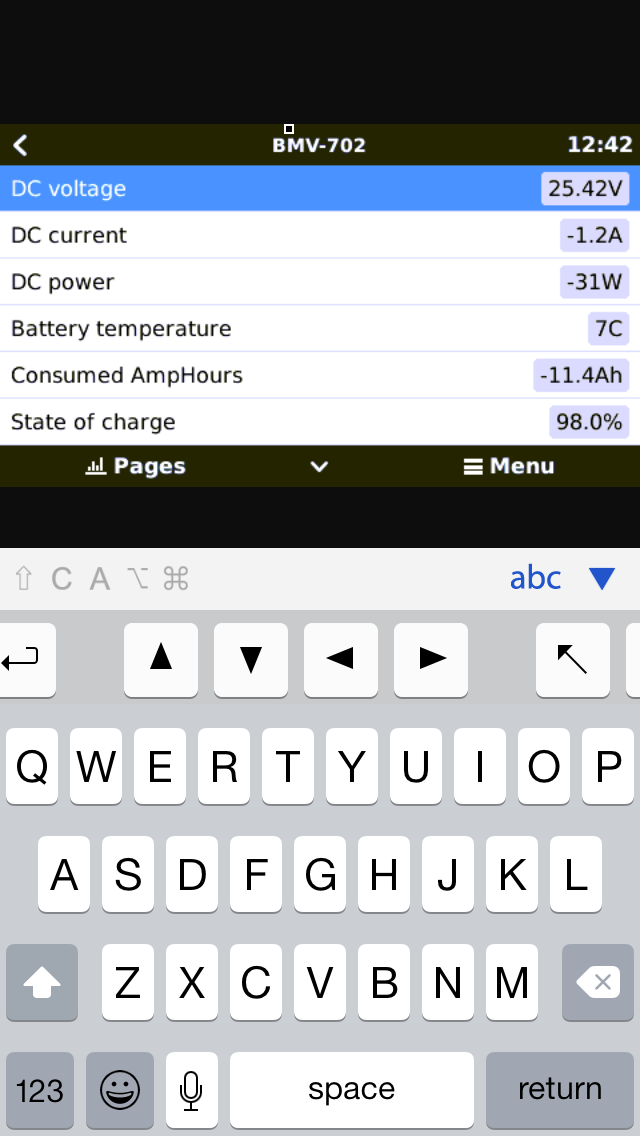Viewport: 640px width, 1136px height.
Task: Select the DC current row
Action: pos(320,235)
